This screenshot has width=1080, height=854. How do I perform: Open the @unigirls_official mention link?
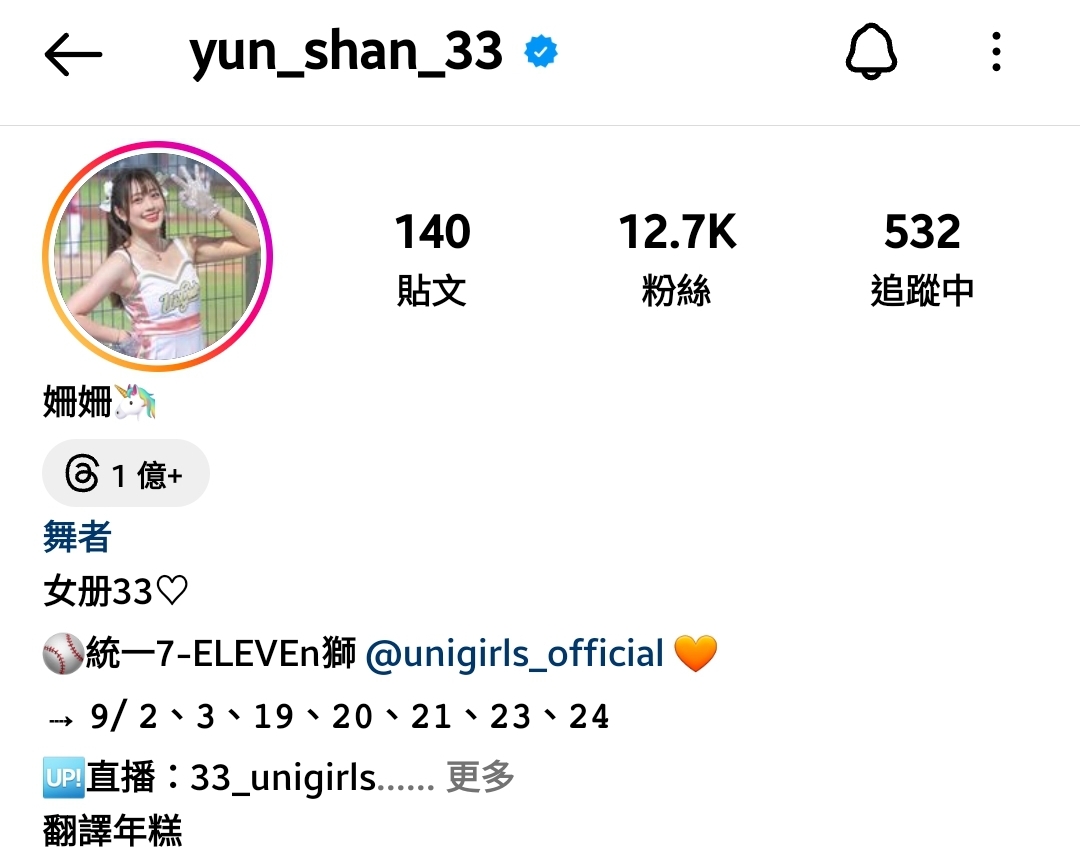point(514,655)
